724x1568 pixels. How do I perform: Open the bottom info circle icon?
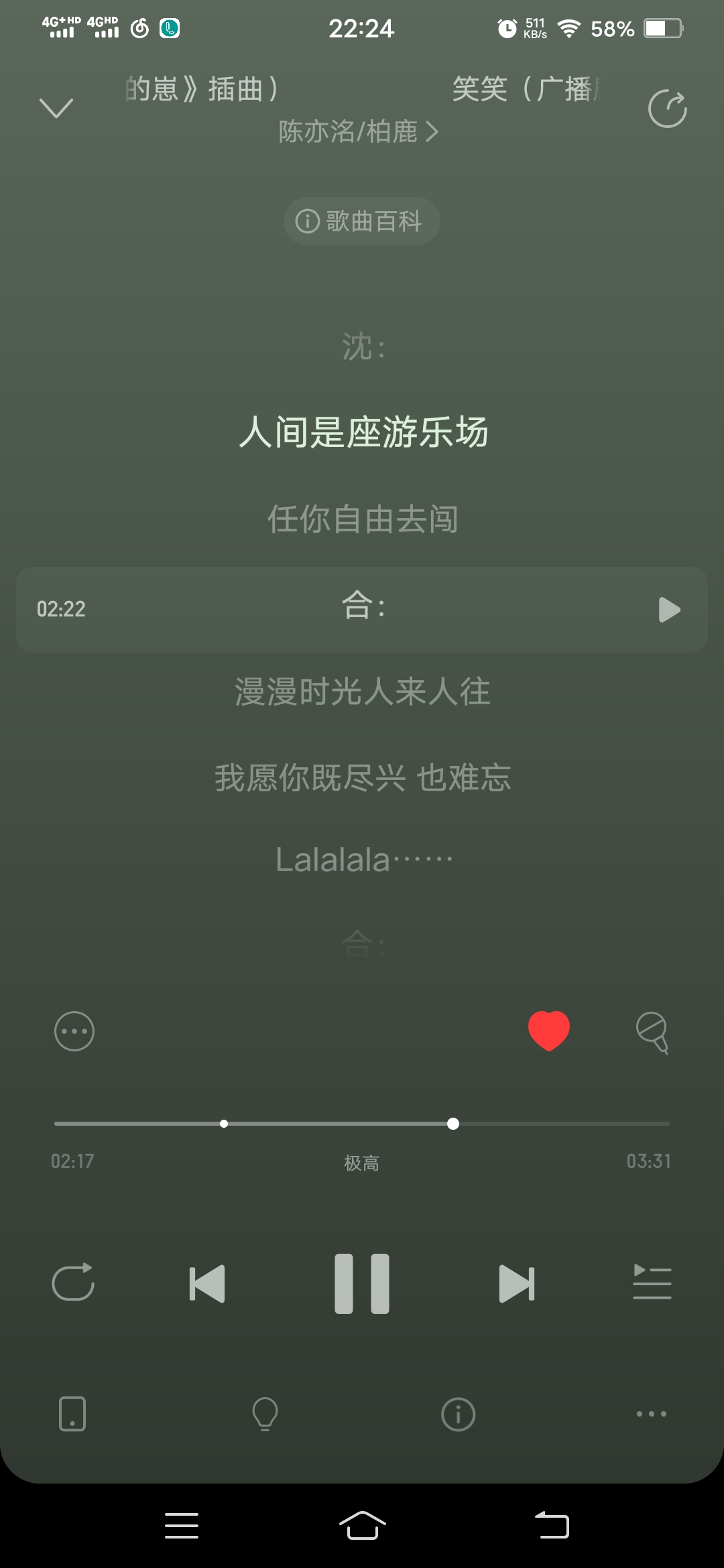(x=459, y=1414)
